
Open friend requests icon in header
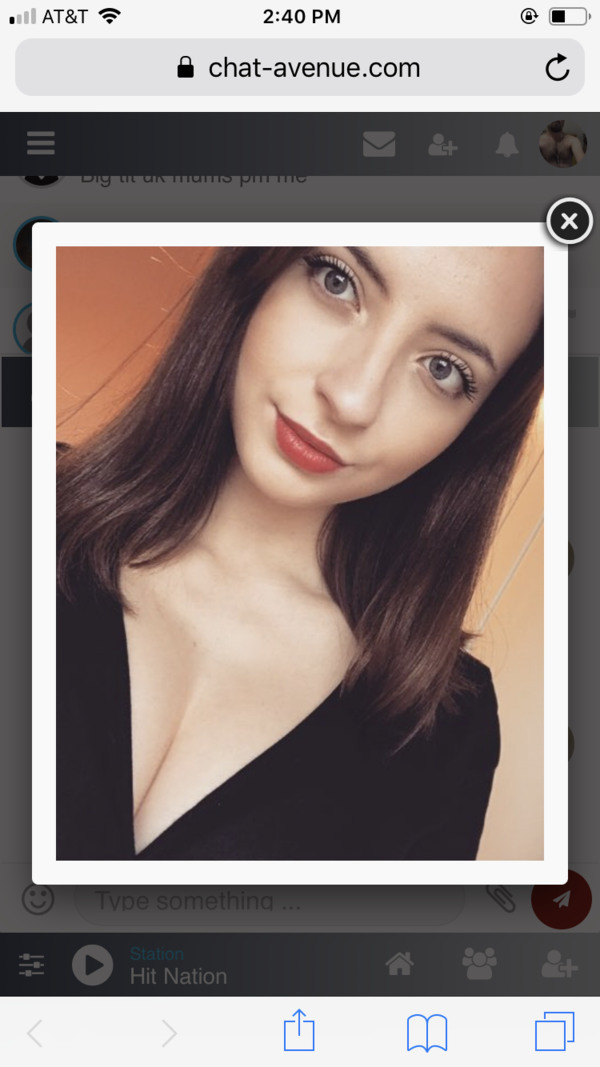pyautogui.click(x=442, y=145)
